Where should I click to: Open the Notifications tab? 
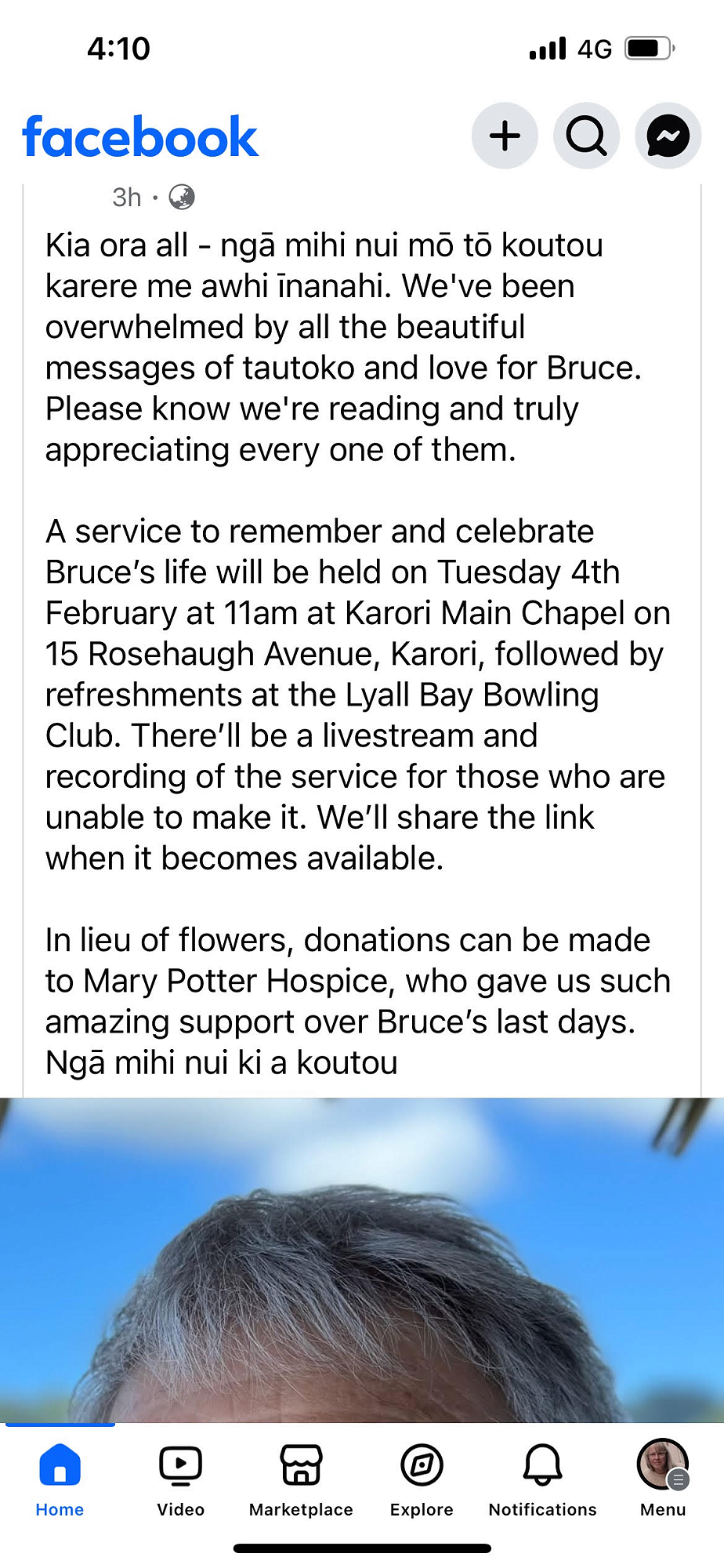pos(542,1477)
